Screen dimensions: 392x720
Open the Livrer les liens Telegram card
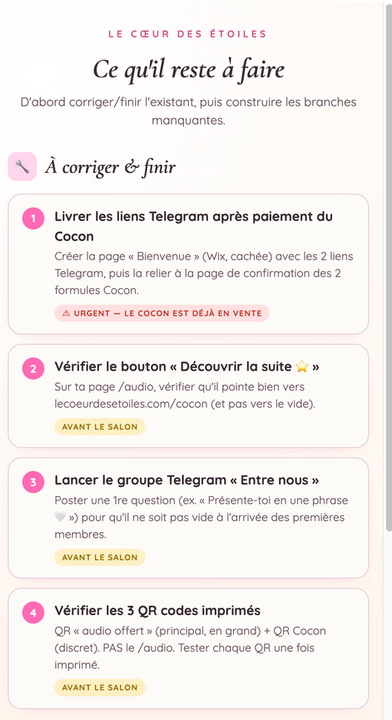coord(188,264)
